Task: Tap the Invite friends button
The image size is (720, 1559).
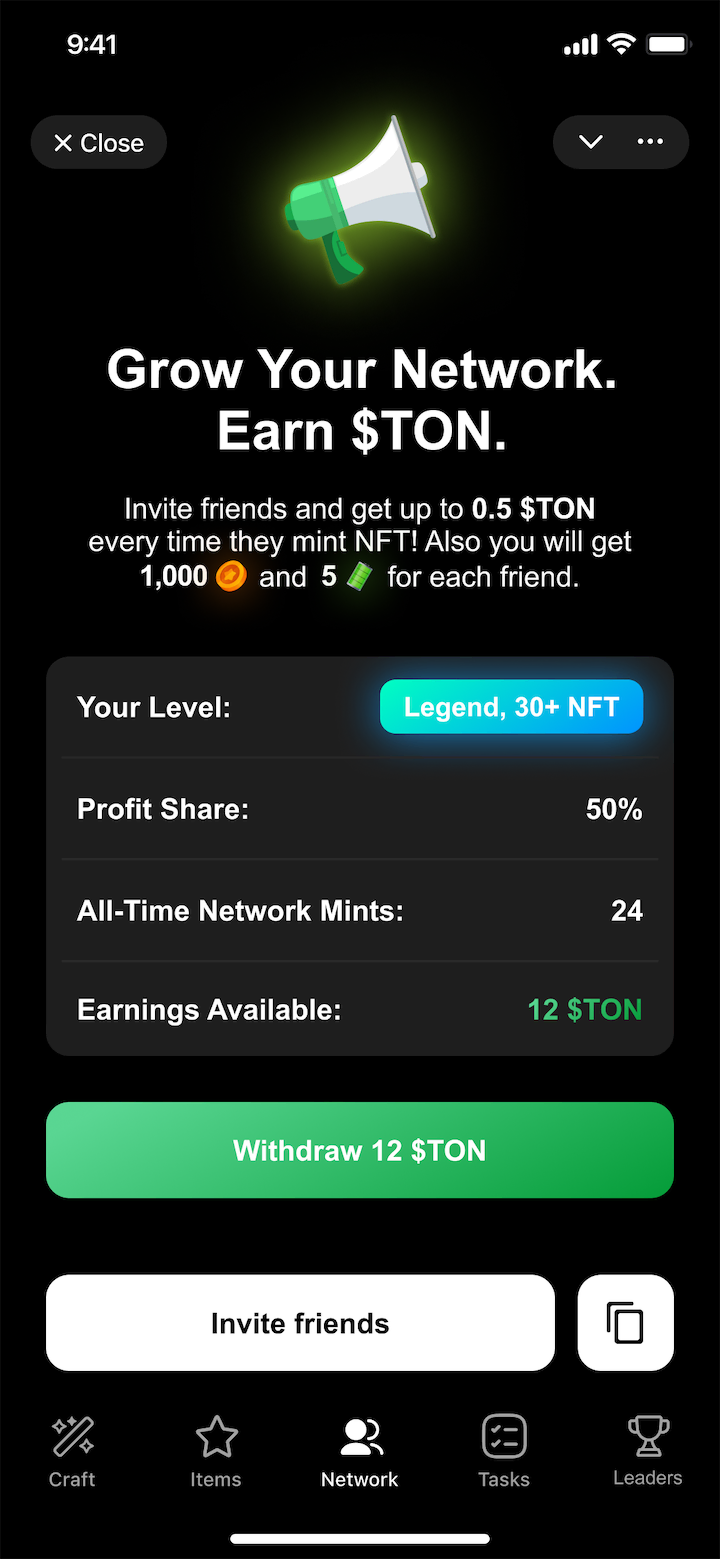Action: coord(300,1323)
